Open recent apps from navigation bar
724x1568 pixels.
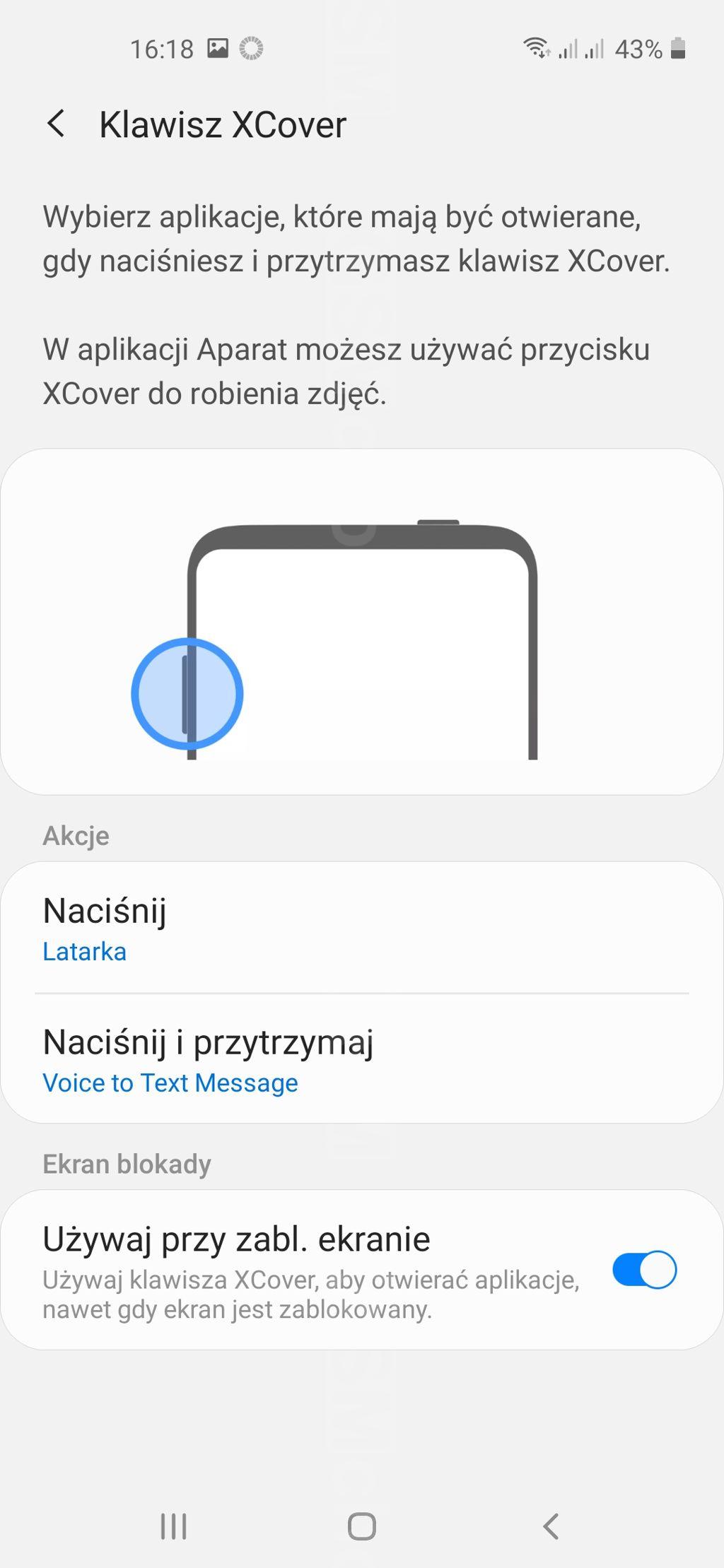point(174,1526)
